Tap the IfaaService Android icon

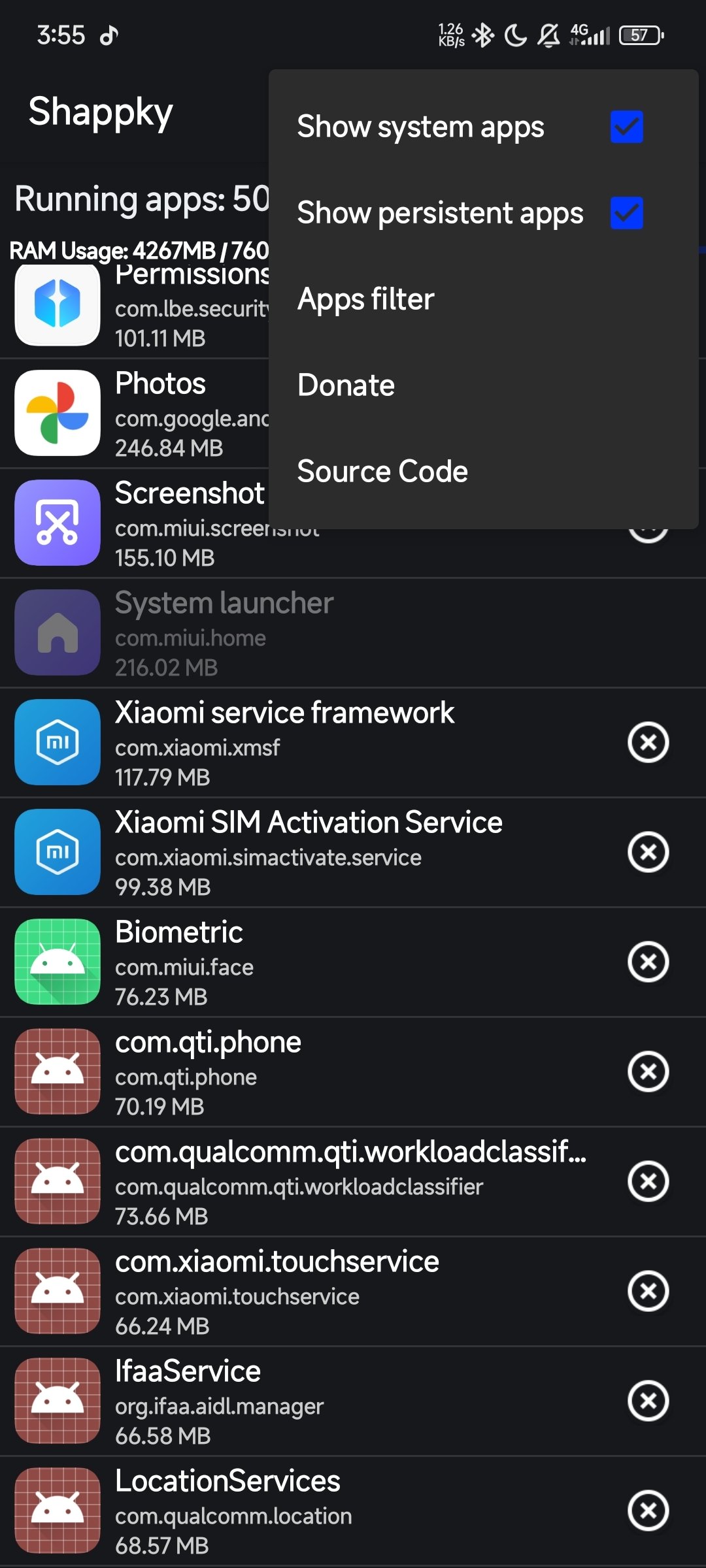[x=56, y=1398]
